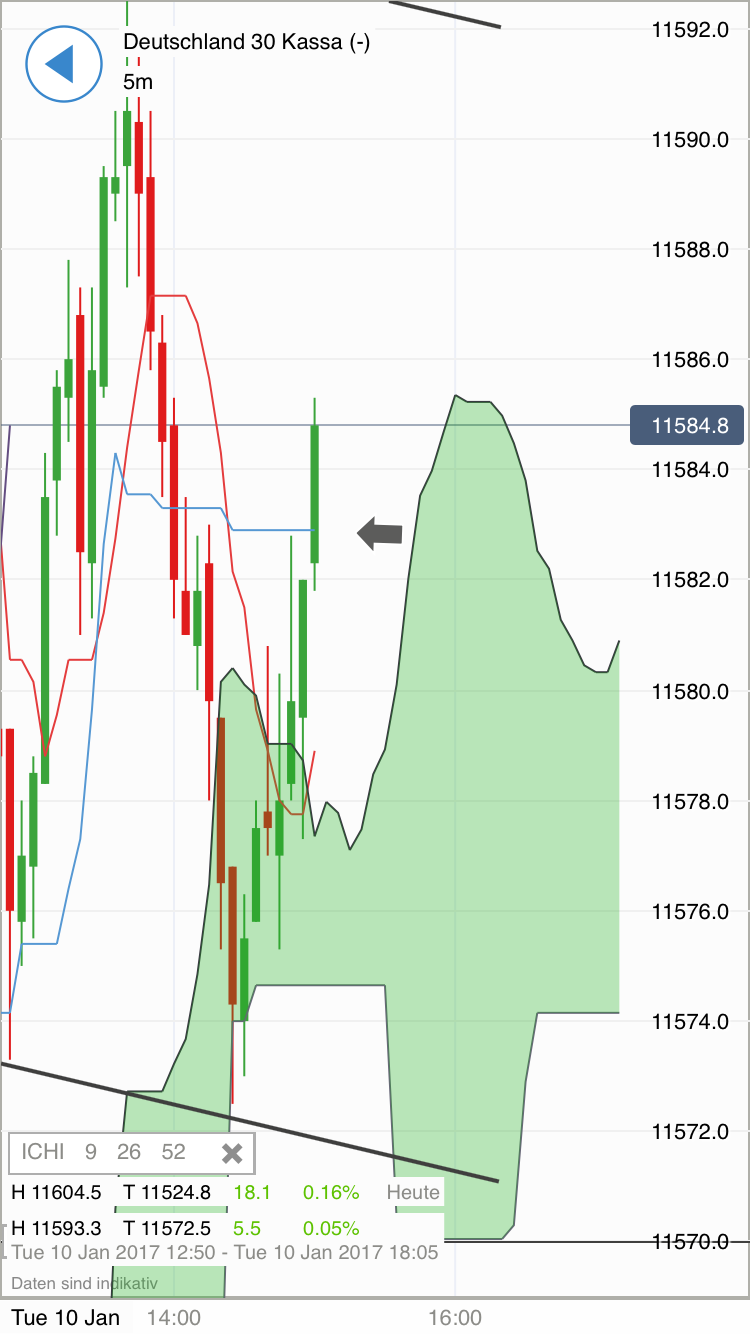750x1334 pixels.
Task: Edit the Ichimoku parameter value 26
Action: (129, 1152)
